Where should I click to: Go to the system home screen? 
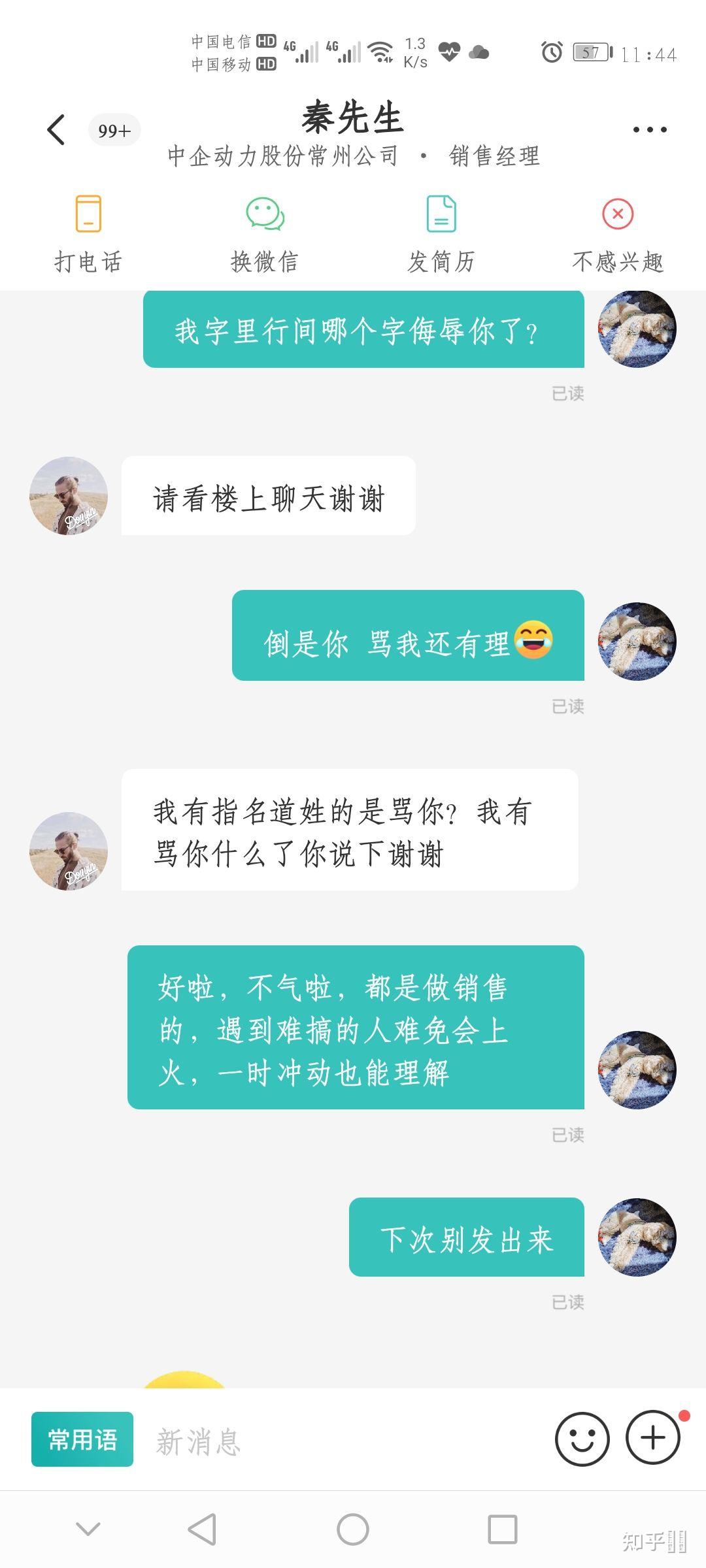[353, 1529]
